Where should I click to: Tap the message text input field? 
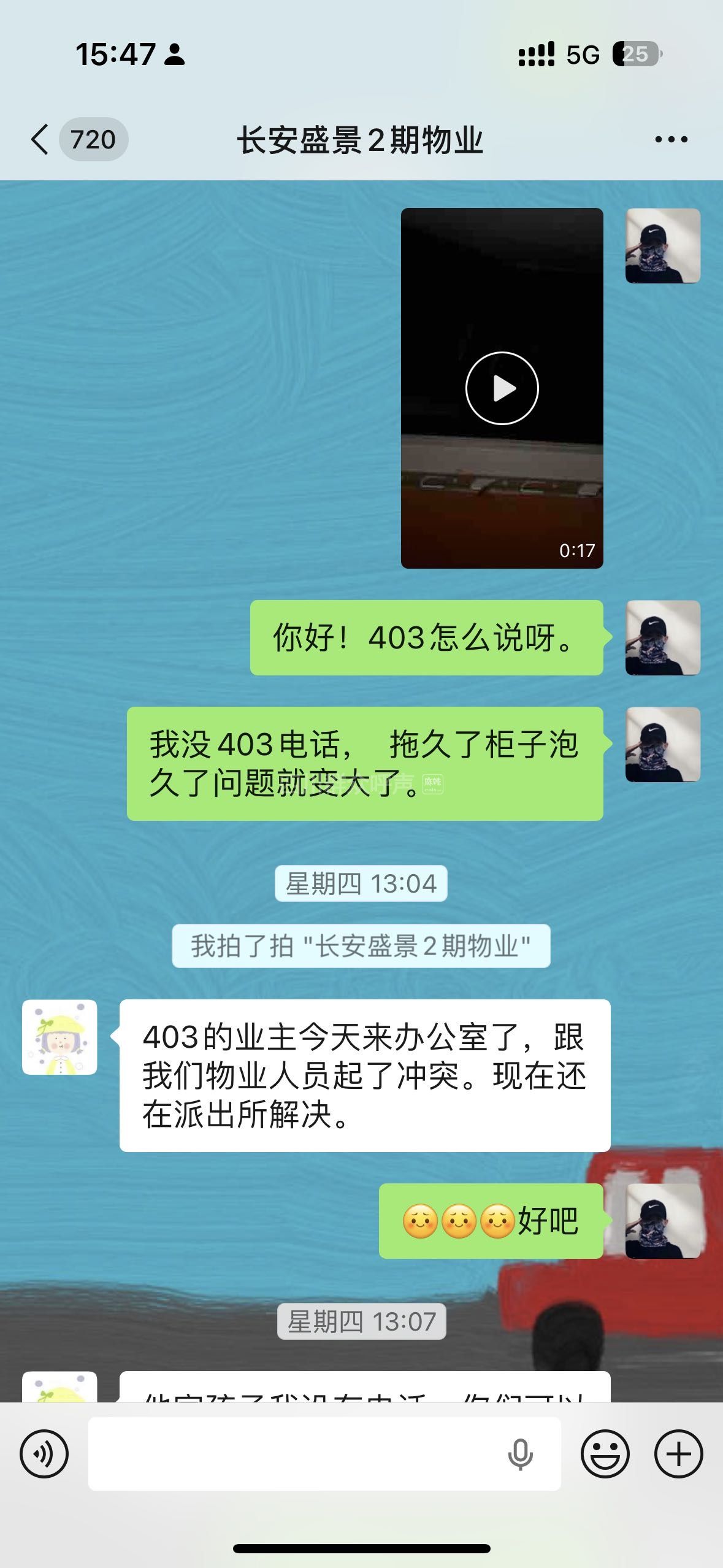click(294, 1453)
